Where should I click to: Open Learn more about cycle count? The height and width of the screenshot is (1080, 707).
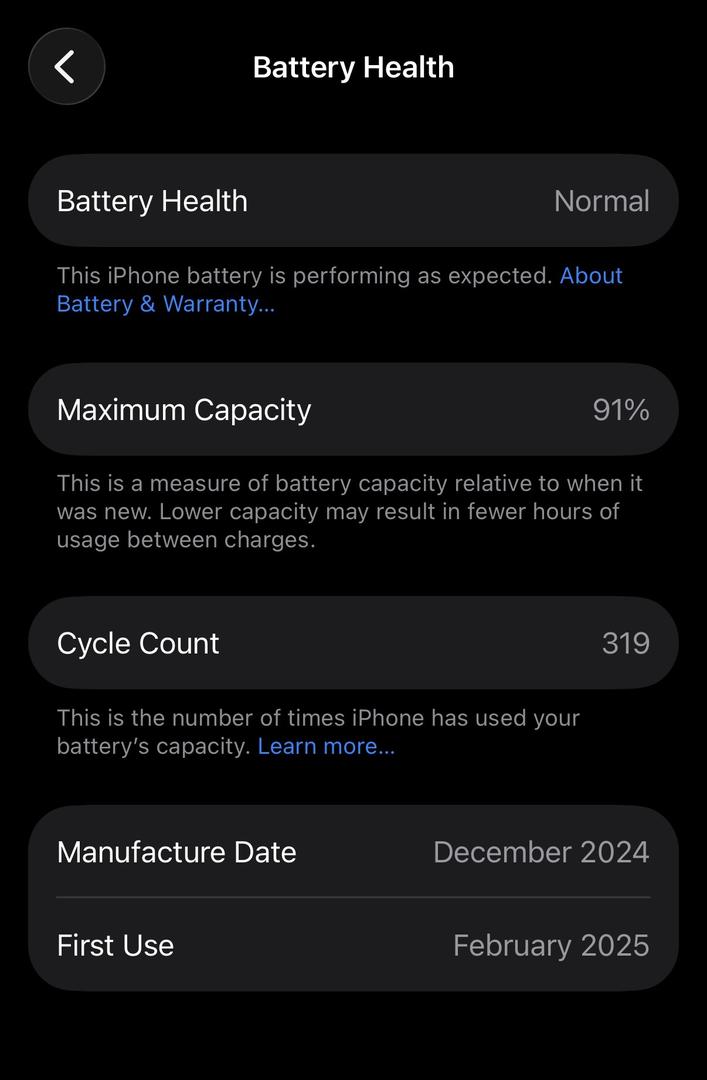coord(326,746)
